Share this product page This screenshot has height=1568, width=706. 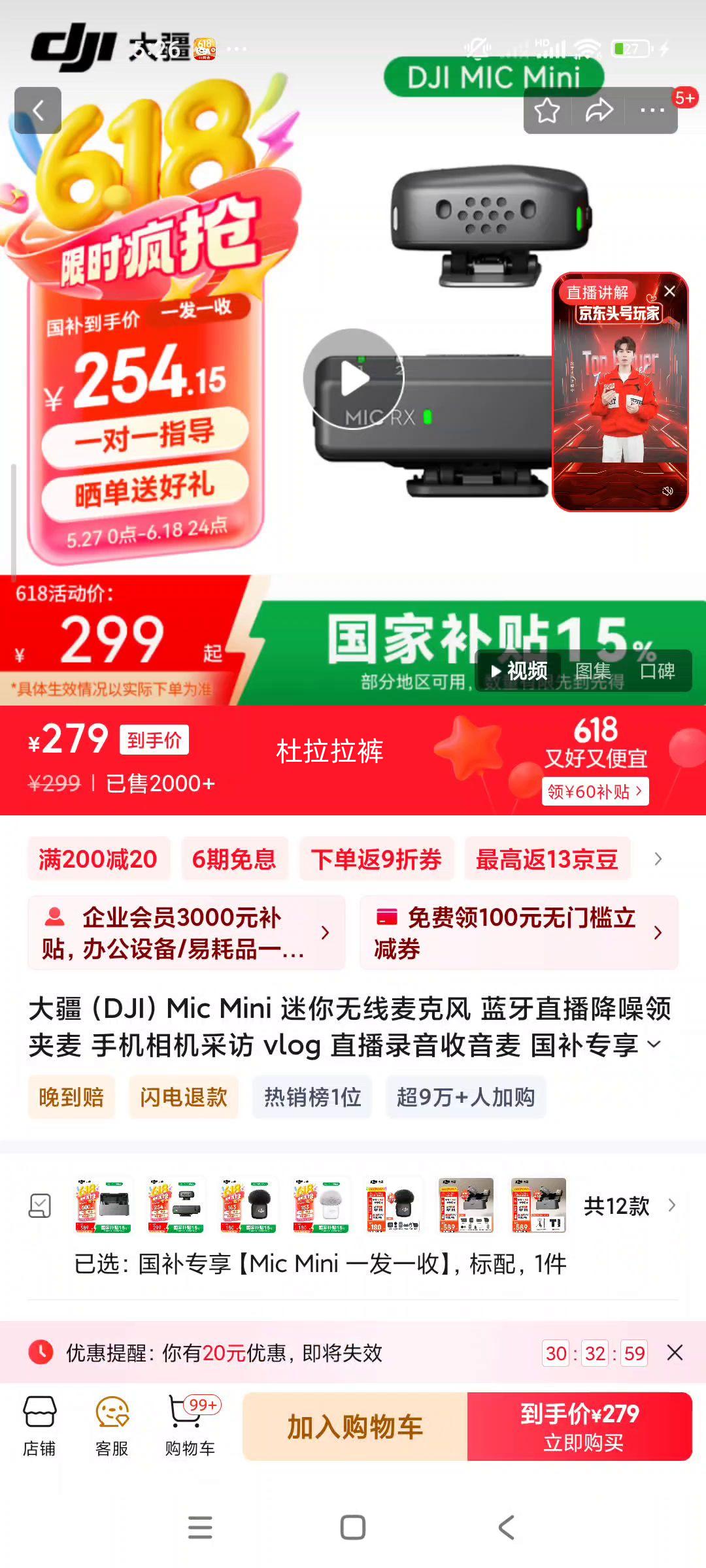point(599,110)
